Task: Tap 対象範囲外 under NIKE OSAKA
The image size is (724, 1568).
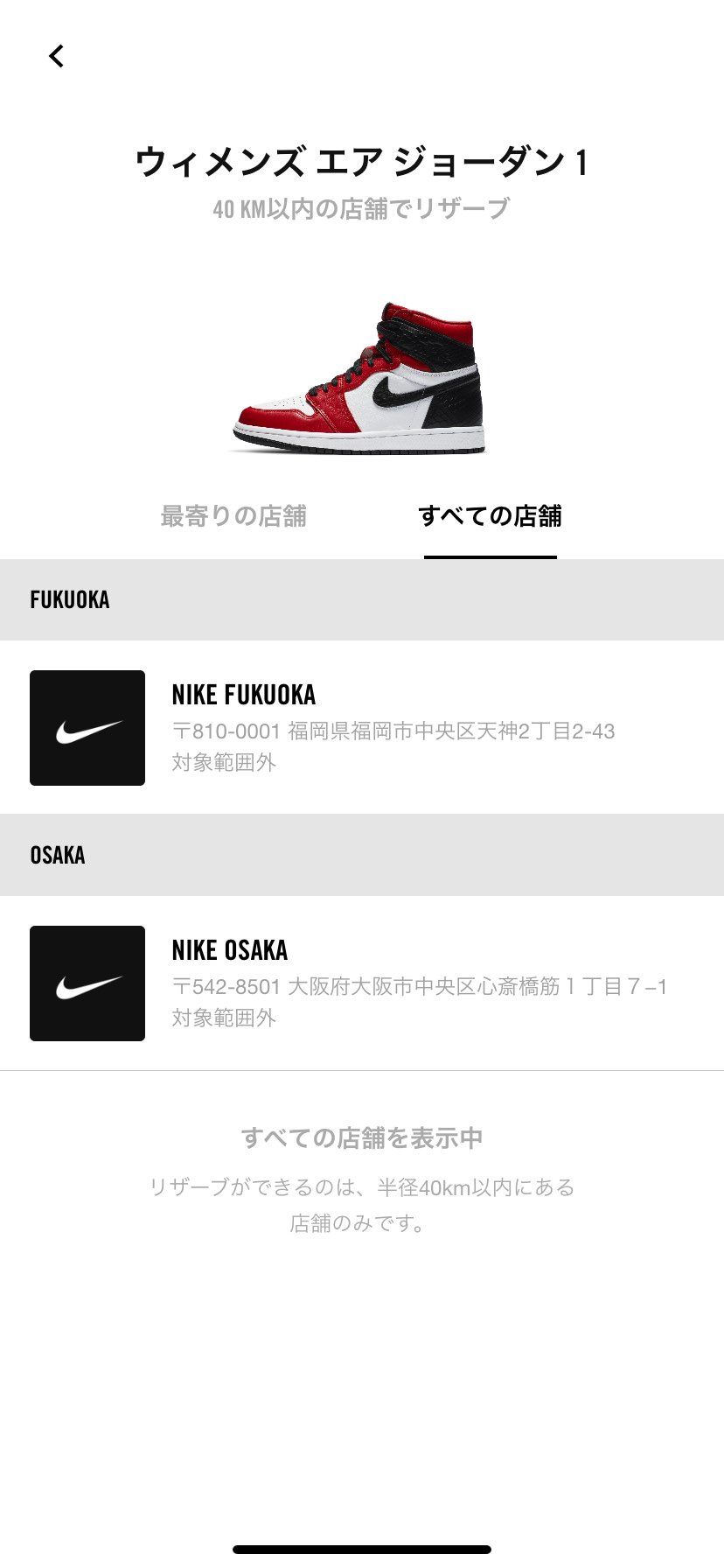Action: pos(224,1018)
